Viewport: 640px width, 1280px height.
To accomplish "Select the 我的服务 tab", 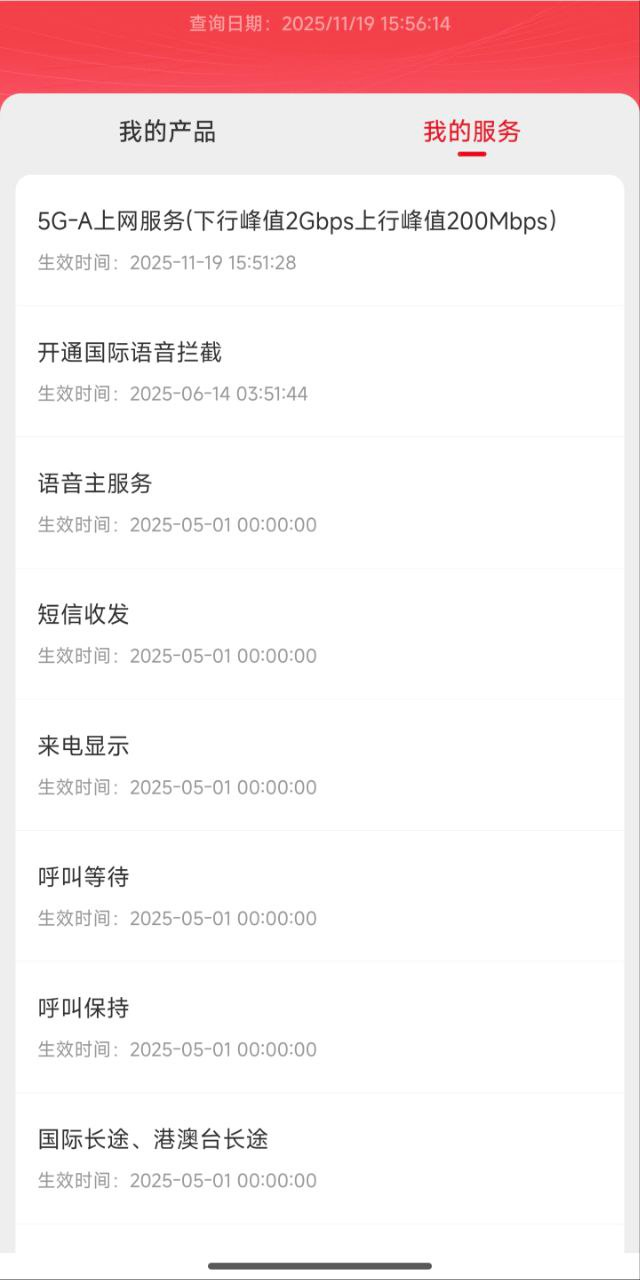I will pyautogui.click(x=472, y=132).
